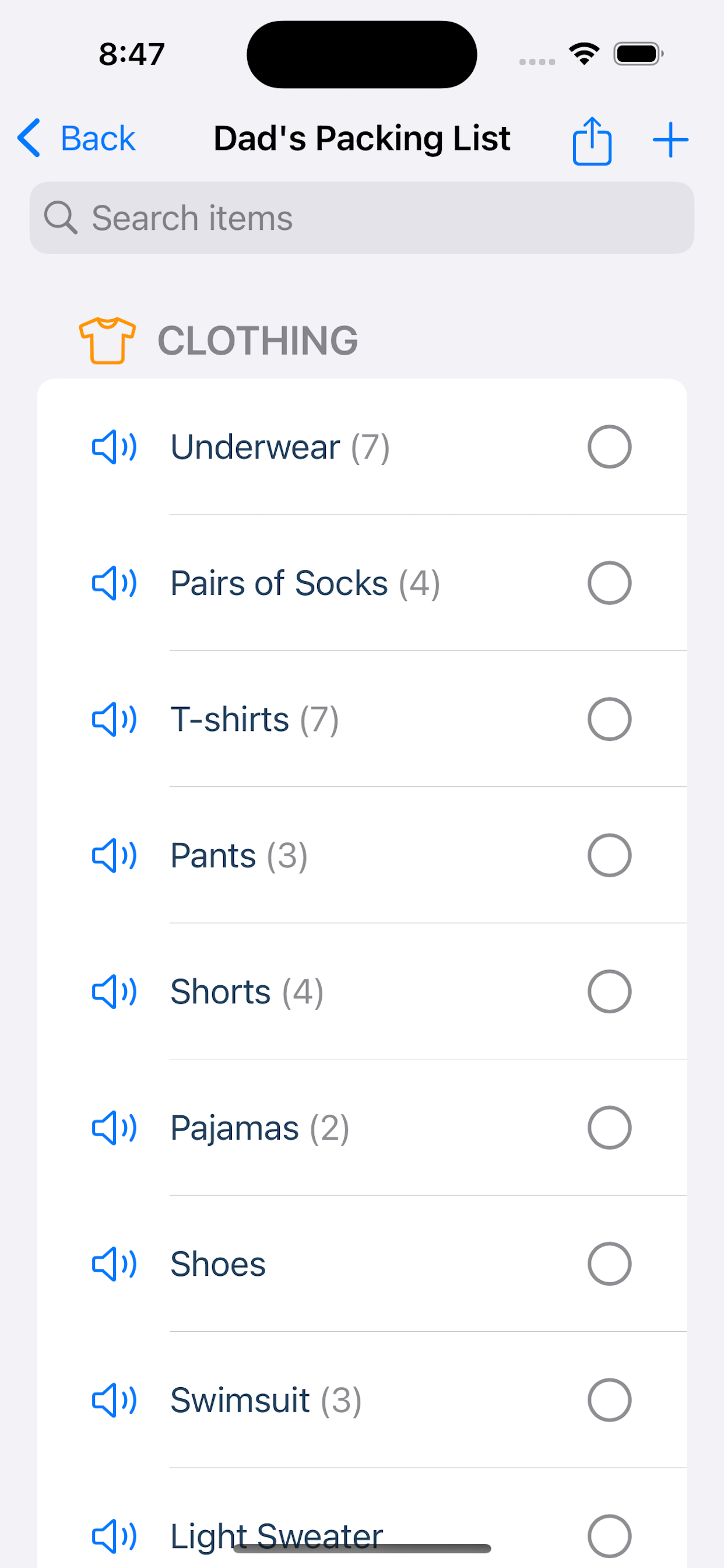This screenshot has height=1568, width=724.
Task: Tap the speaker icon beside T-shirts
Action: point(113,719)
